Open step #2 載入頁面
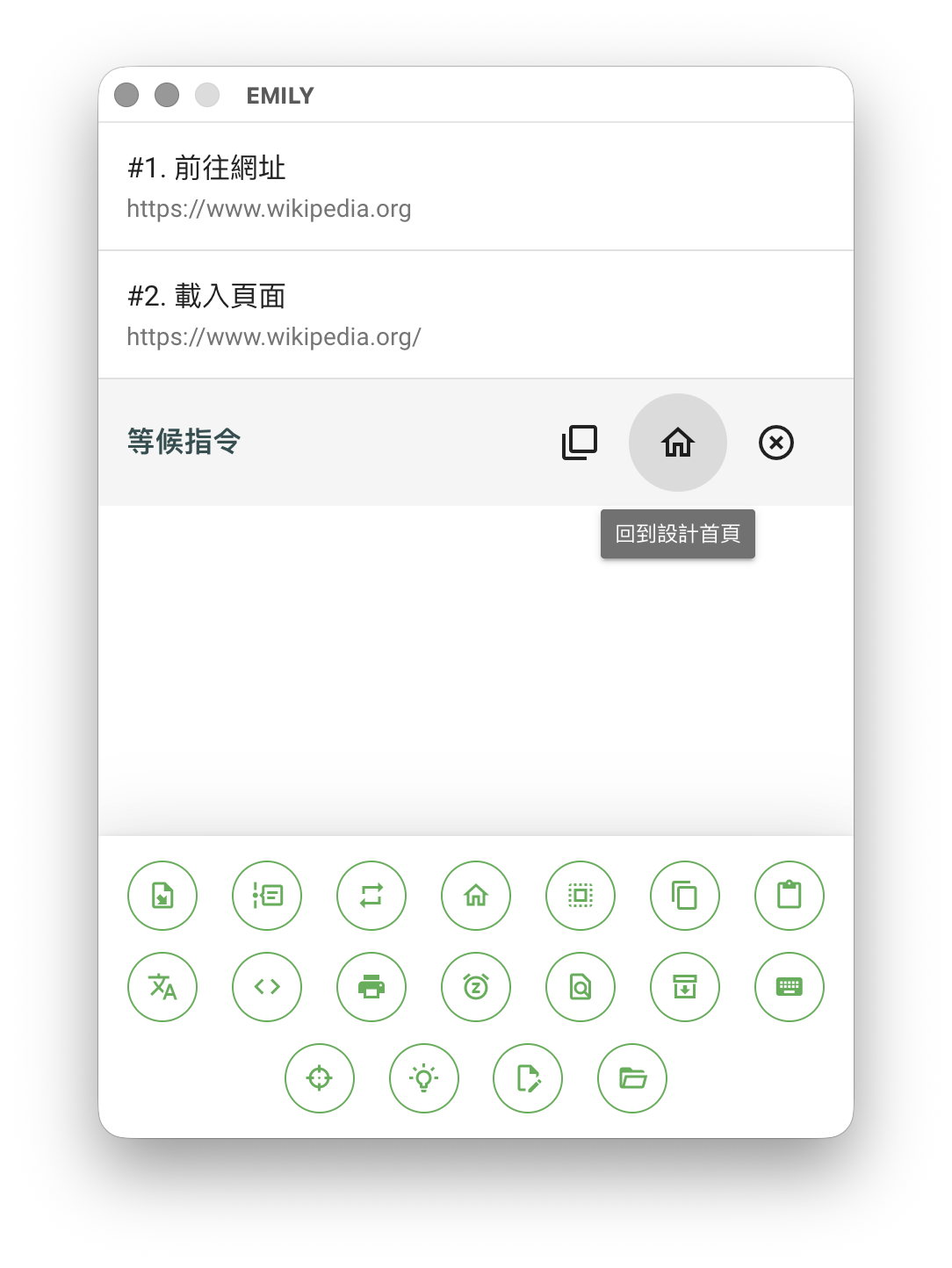The height and width of the screenshot is (1268, 952). pyautogui.click(x=474, y=315)
